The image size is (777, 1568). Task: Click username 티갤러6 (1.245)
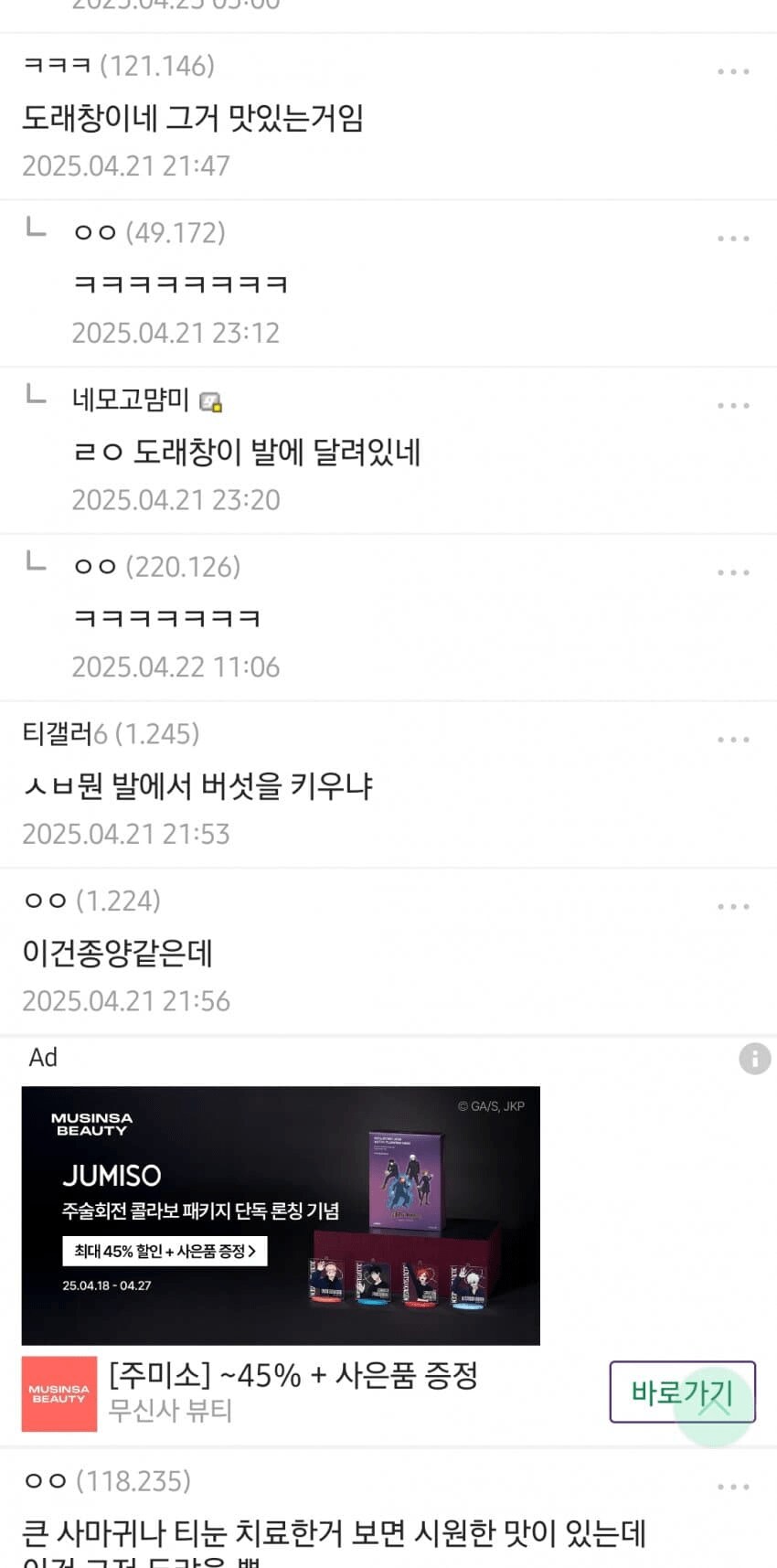(x=110, y=733)
